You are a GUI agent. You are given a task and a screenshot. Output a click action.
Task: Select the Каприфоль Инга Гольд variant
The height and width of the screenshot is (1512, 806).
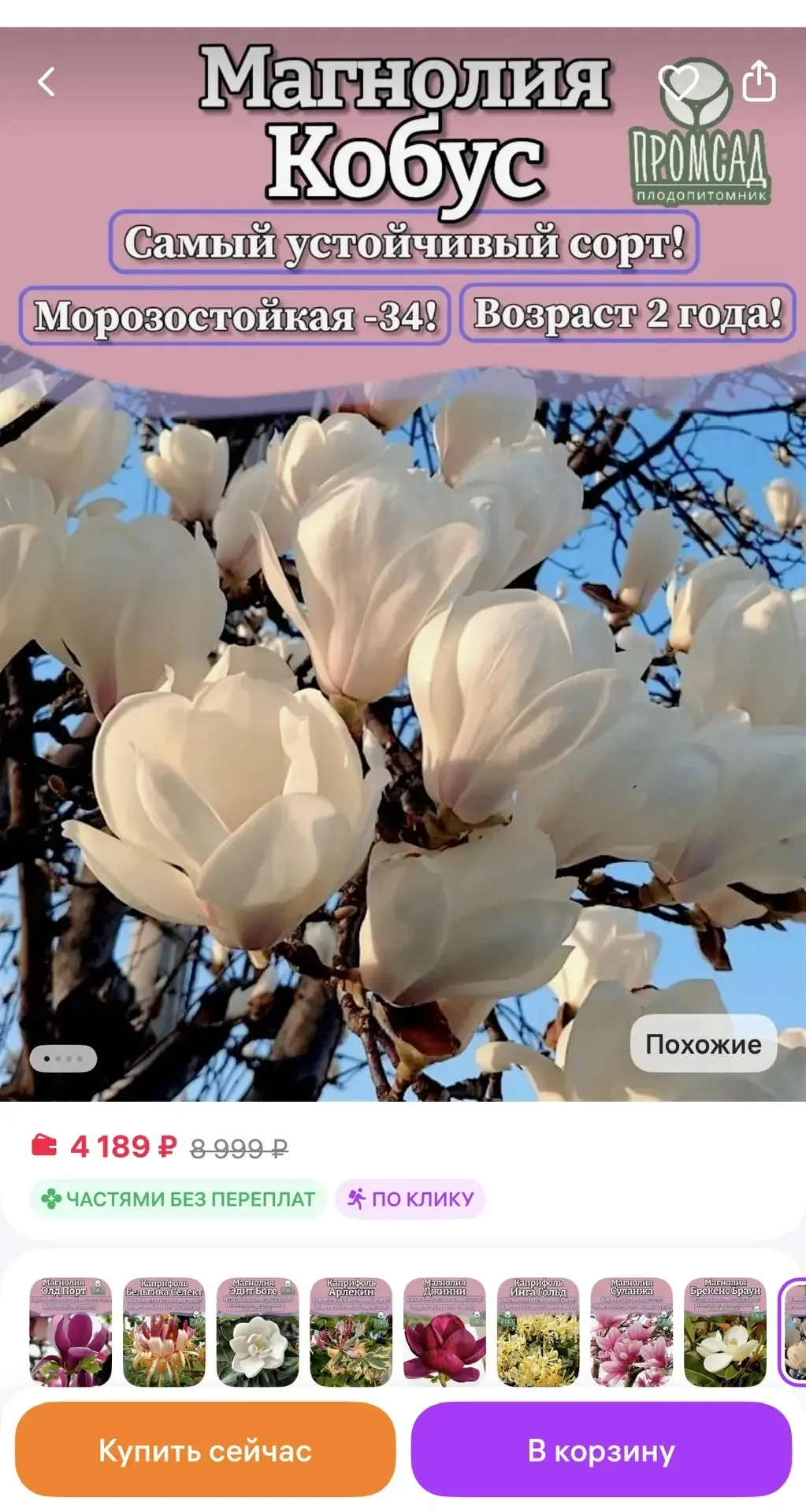point(538,1332)
